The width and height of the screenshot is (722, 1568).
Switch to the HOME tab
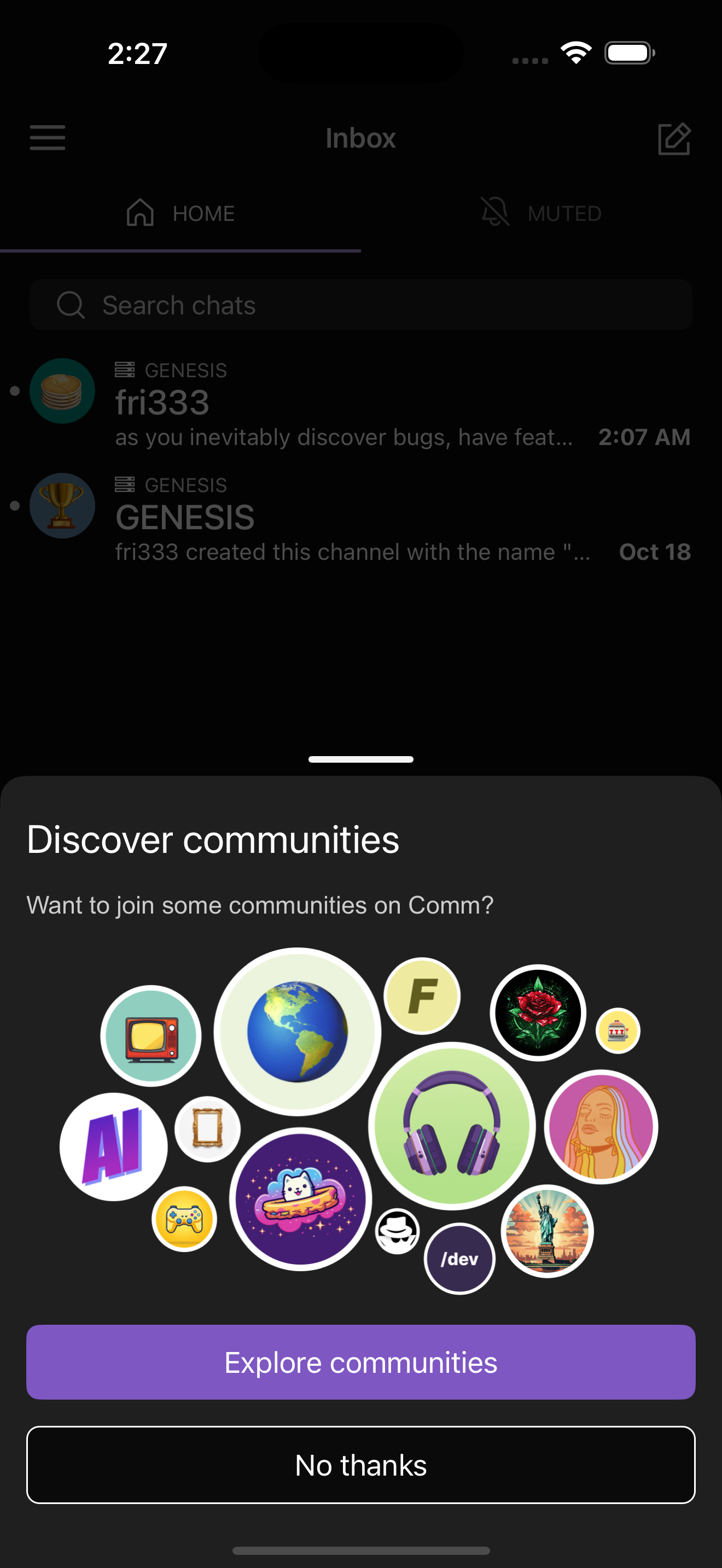(x=178, y=213)
